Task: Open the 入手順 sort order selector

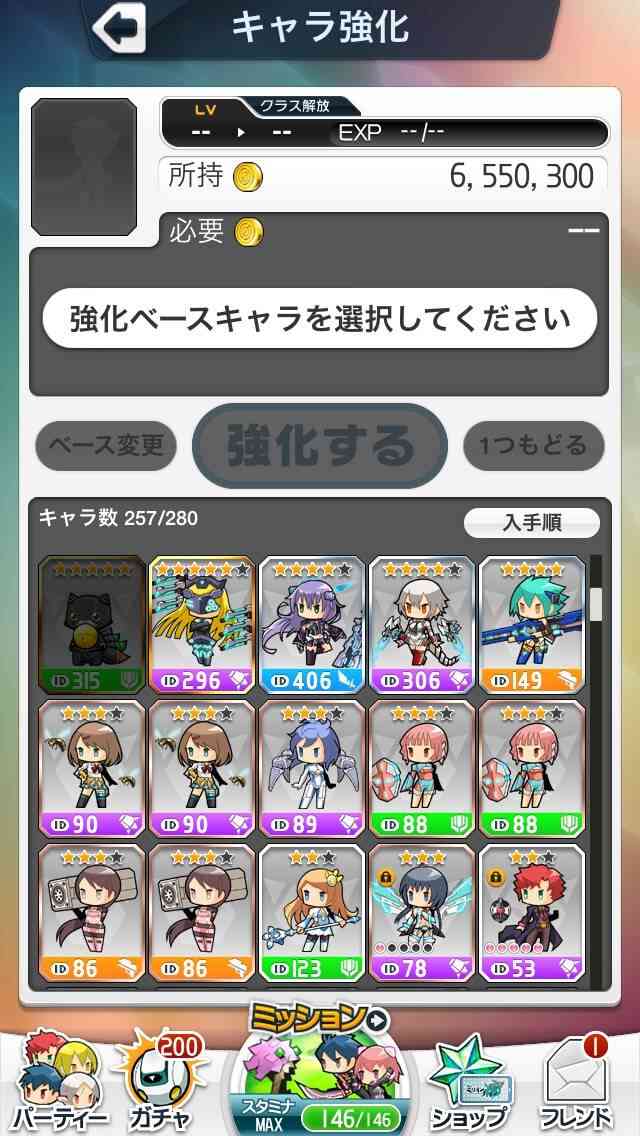Action: [532, 522]
